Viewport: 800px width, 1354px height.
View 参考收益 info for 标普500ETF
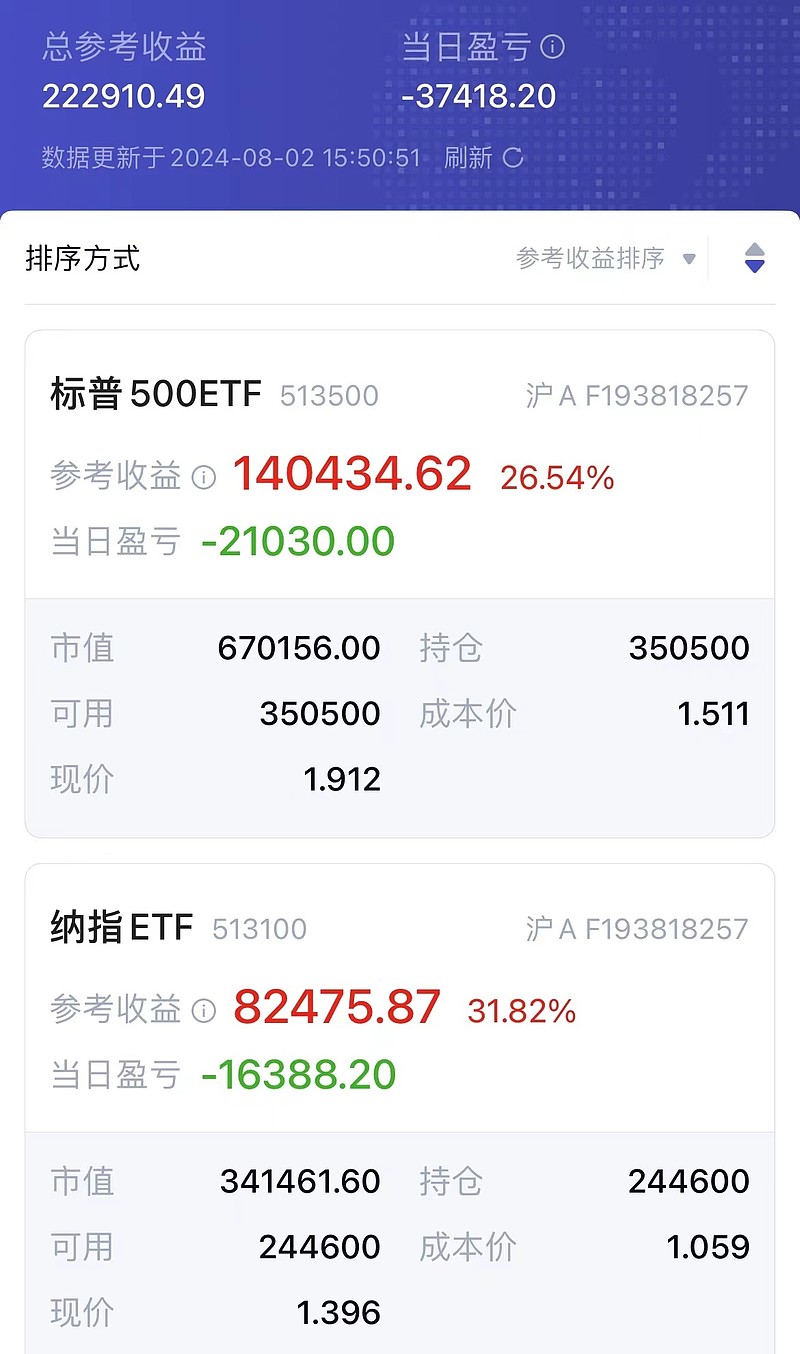click(204, 477)
